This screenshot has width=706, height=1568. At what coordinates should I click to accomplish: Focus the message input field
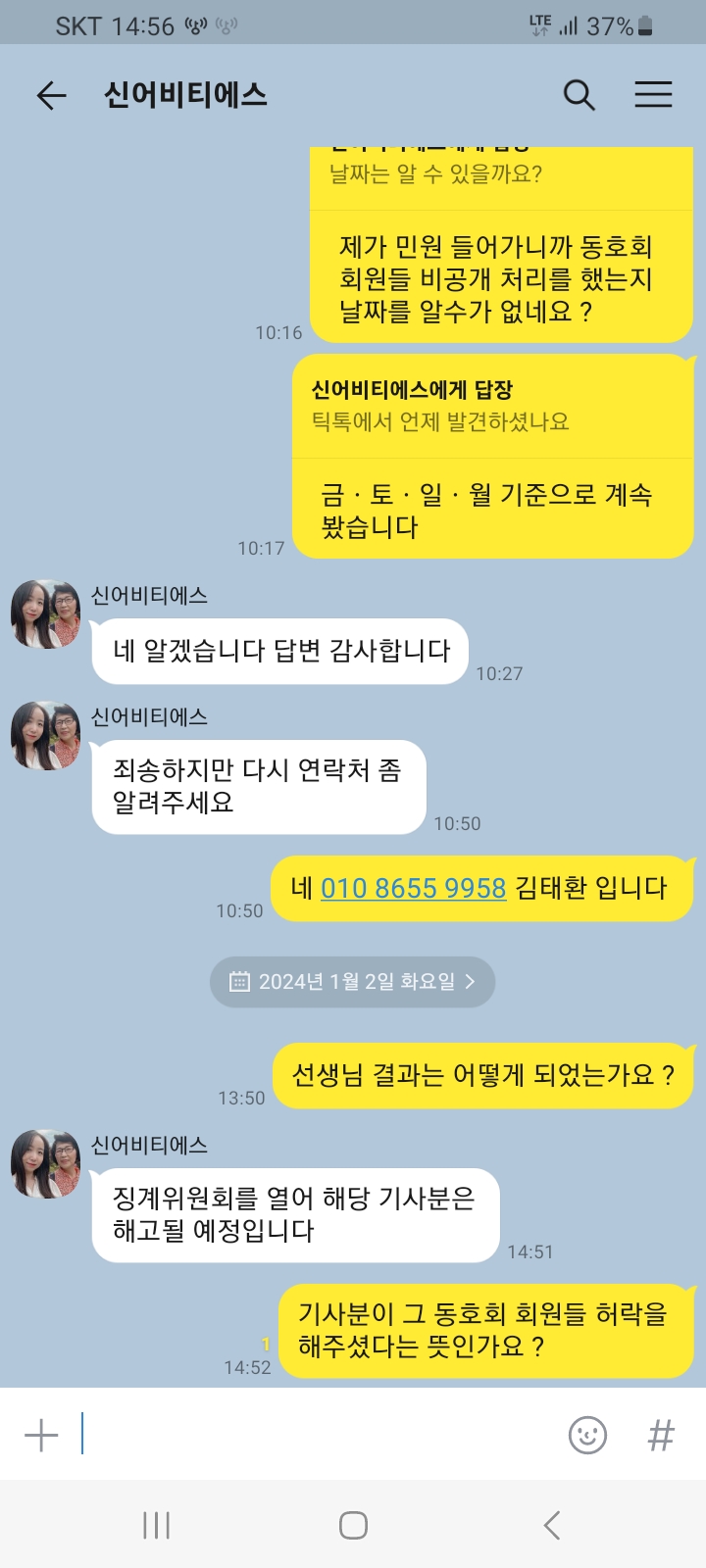314,1435
